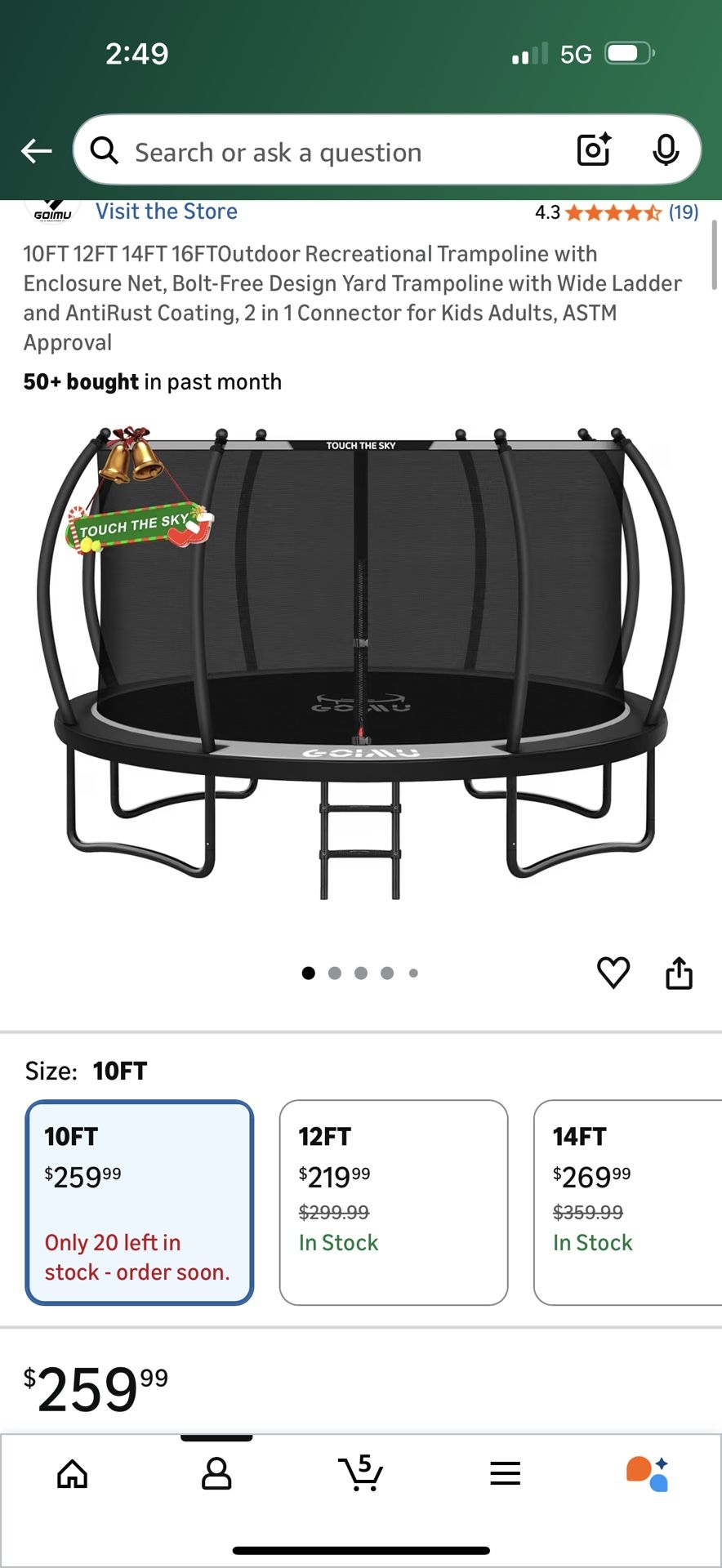Add the trampoline to your wishlist heart

tap(613, 972)
